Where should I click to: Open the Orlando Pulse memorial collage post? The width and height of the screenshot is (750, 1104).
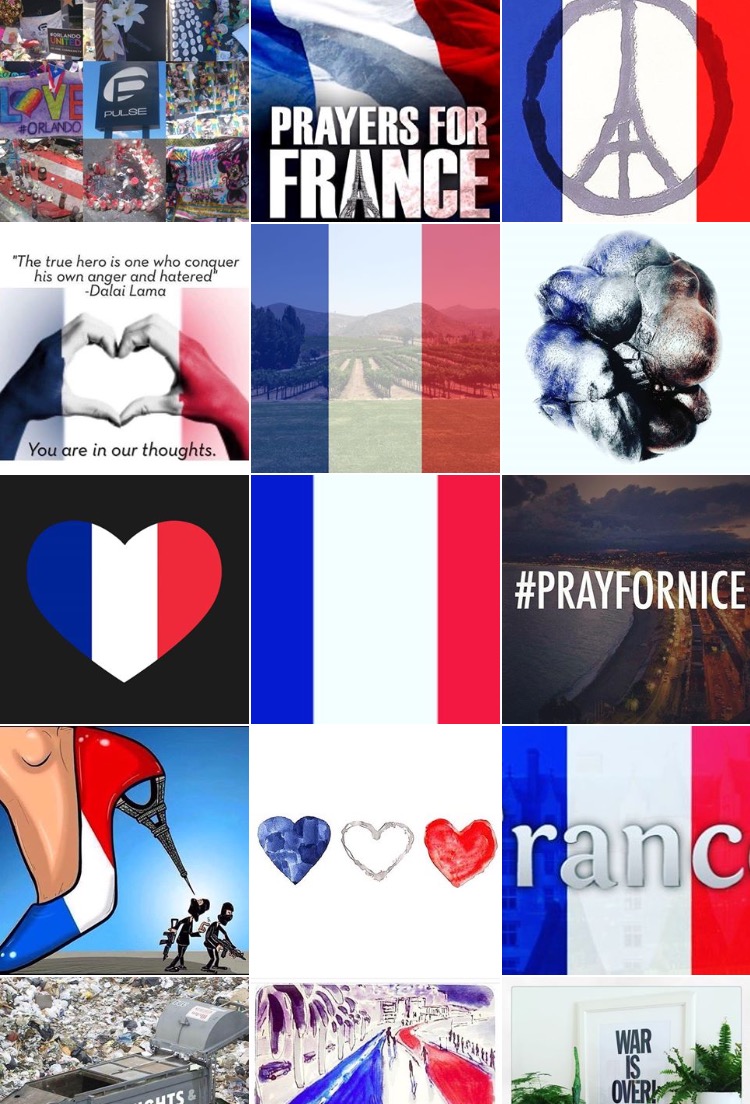pyautogui.click(x=124, y=110)
